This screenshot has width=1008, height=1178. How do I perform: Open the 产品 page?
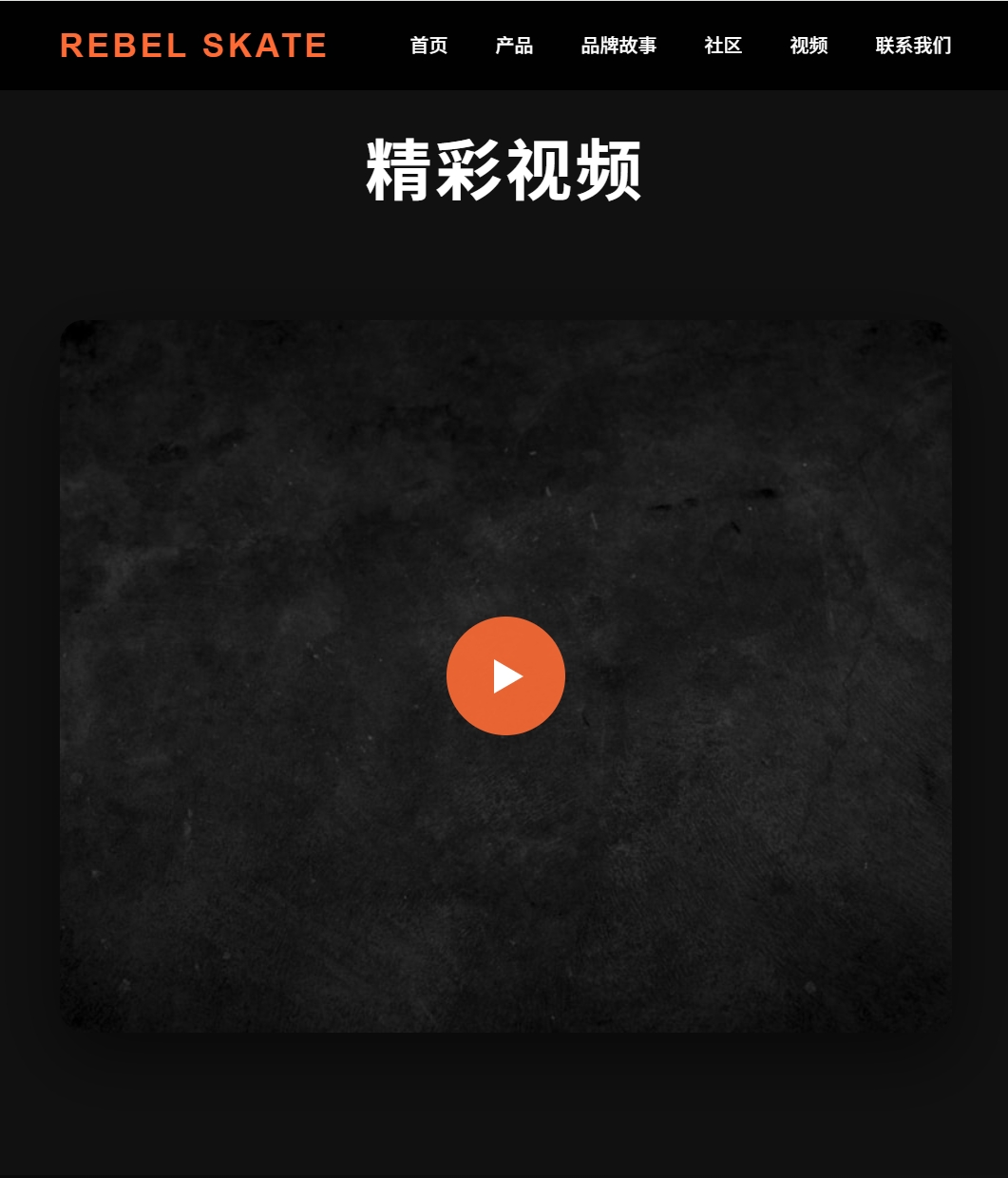pos(514,46)
